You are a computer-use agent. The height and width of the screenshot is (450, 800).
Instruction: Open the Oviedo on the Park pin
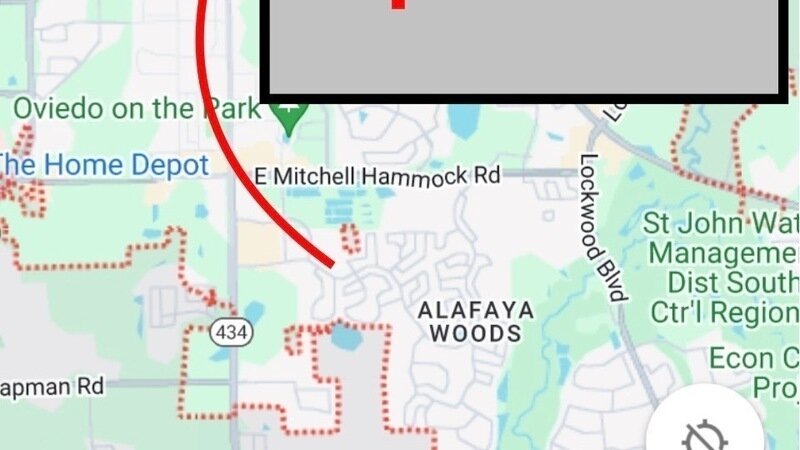coord(290,120)
